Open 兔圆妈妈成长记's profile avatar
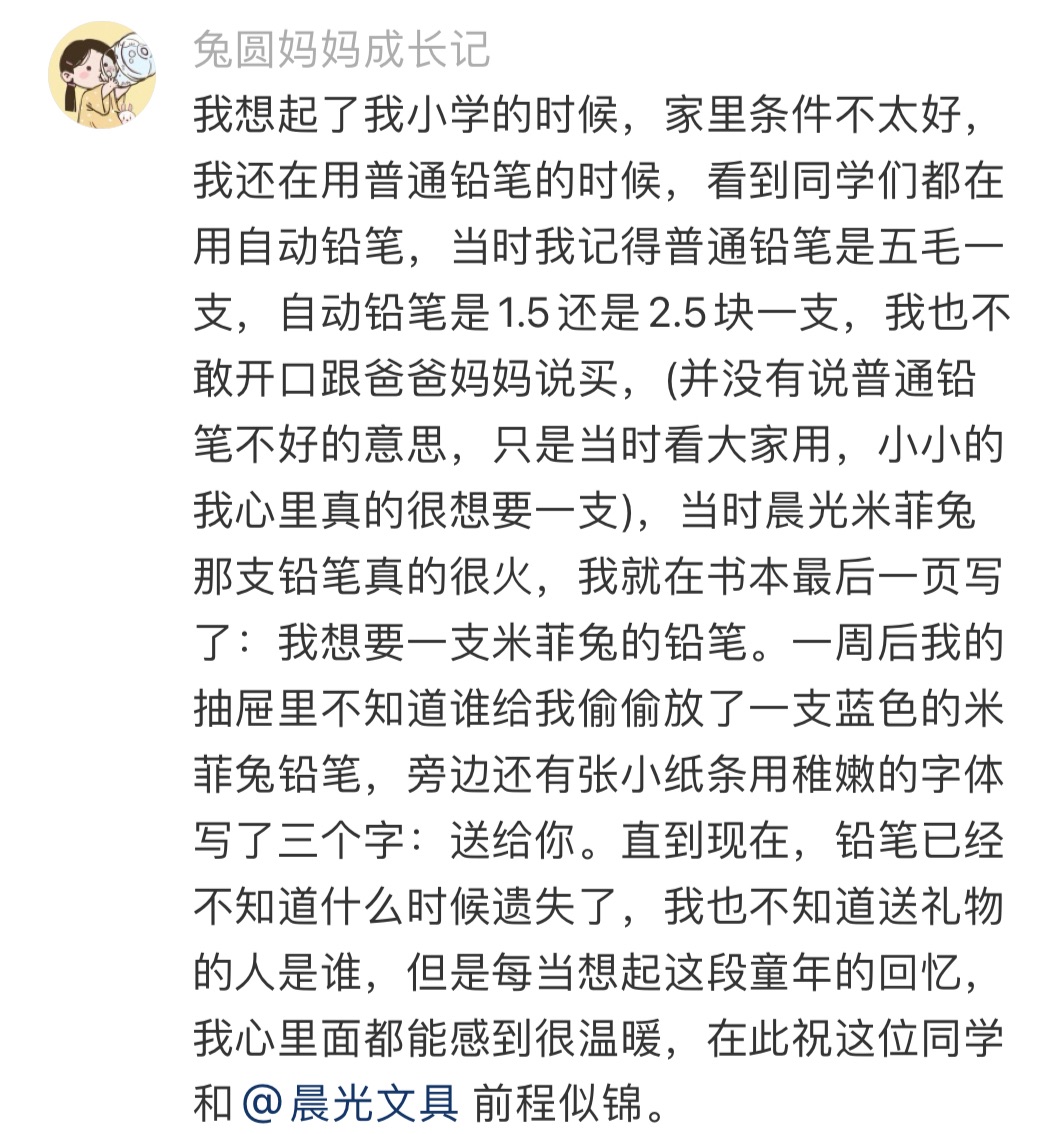Viewport: 1045px width, 1134px height. click(102, 75)
